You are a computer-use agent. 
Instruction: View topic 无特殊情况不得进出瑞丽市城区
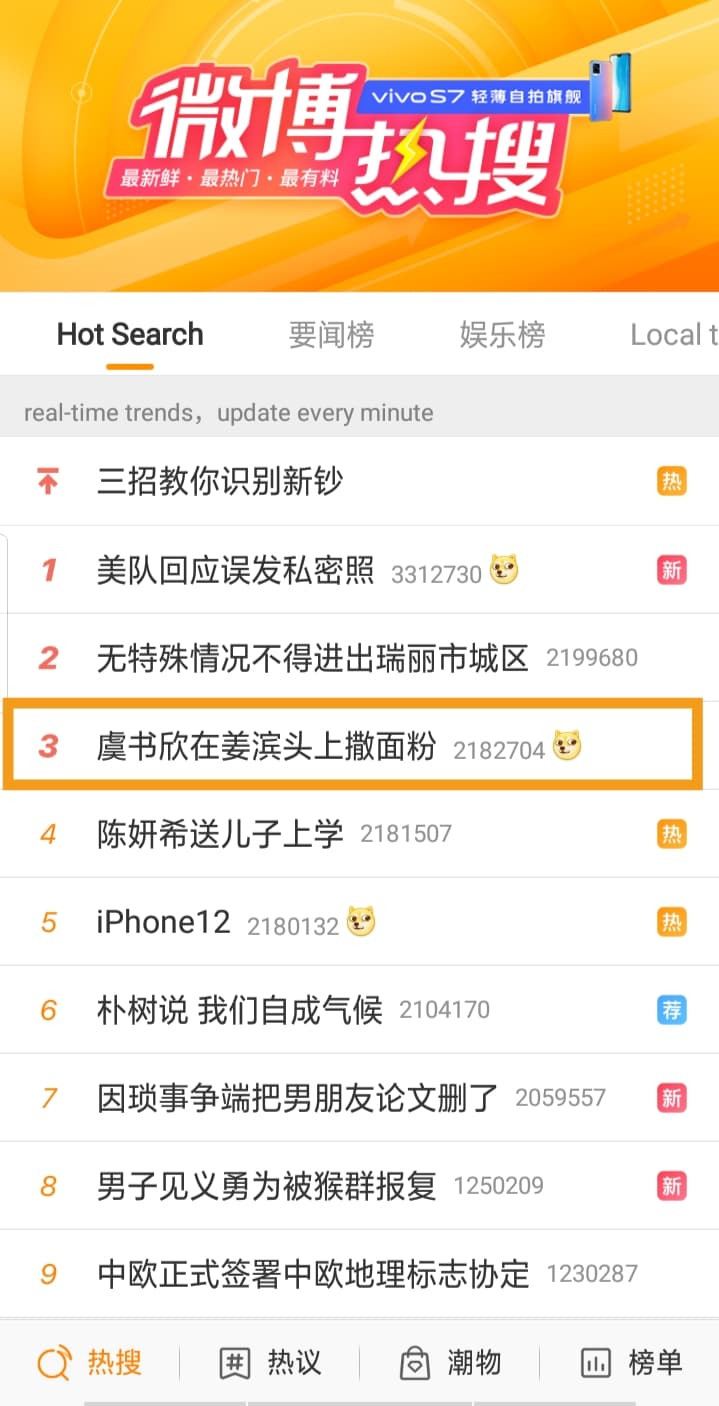pyautogui.click(x=312, y=658)
